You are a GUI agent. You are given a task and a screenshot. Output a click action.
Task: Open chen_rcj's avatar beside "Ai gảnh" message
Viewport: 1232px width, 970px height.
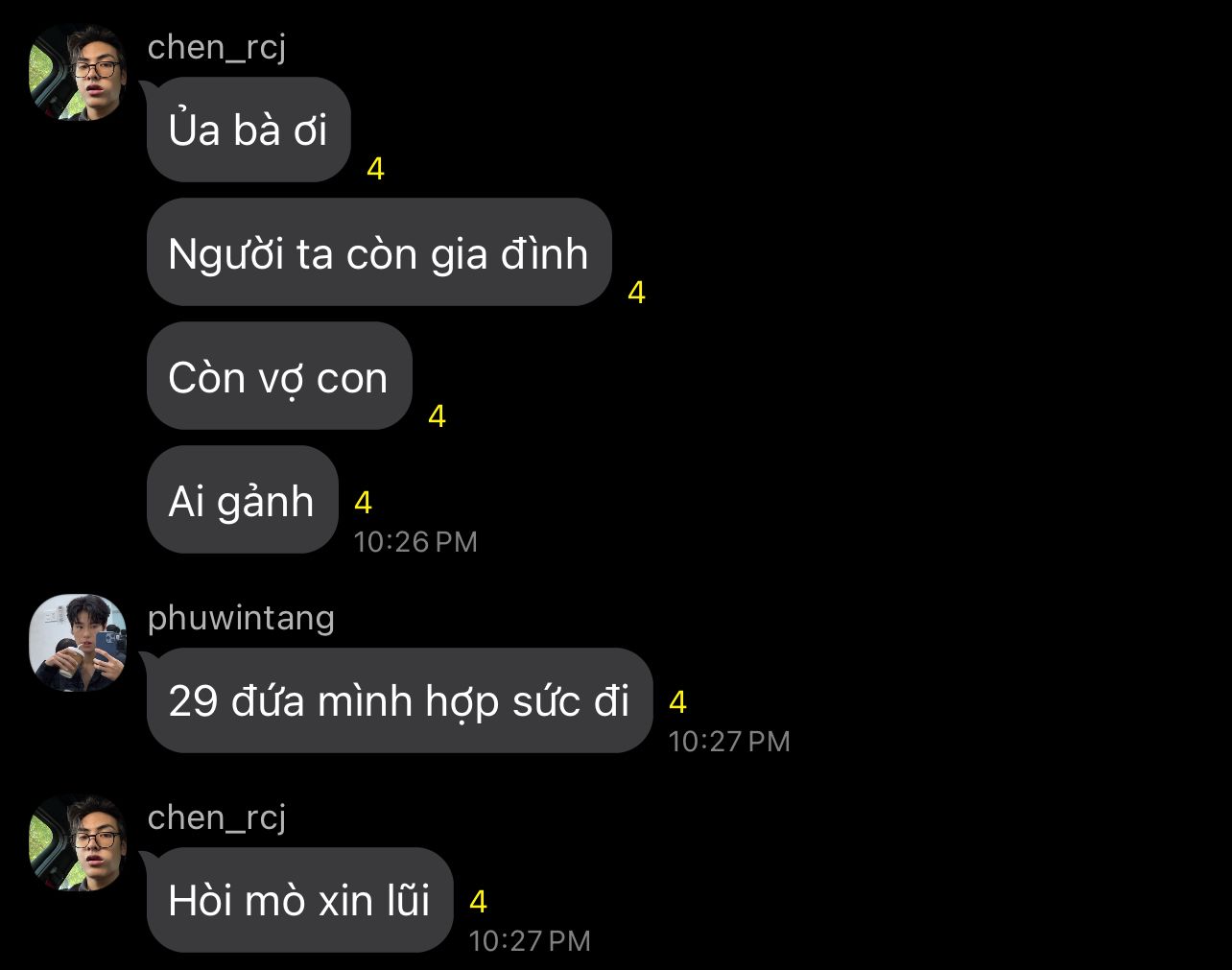click(x=79, y=72)
